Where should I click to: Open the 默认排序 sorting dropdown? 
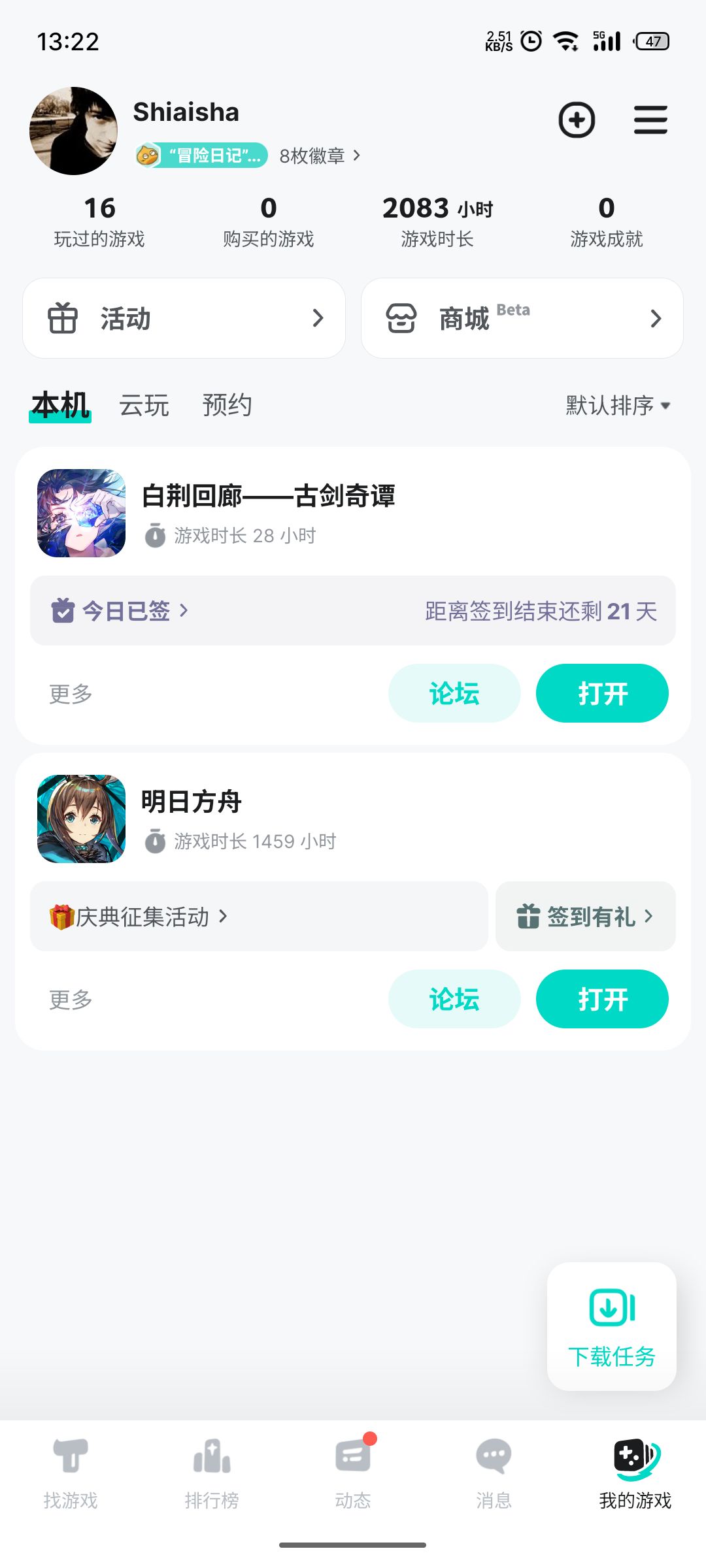614,405
